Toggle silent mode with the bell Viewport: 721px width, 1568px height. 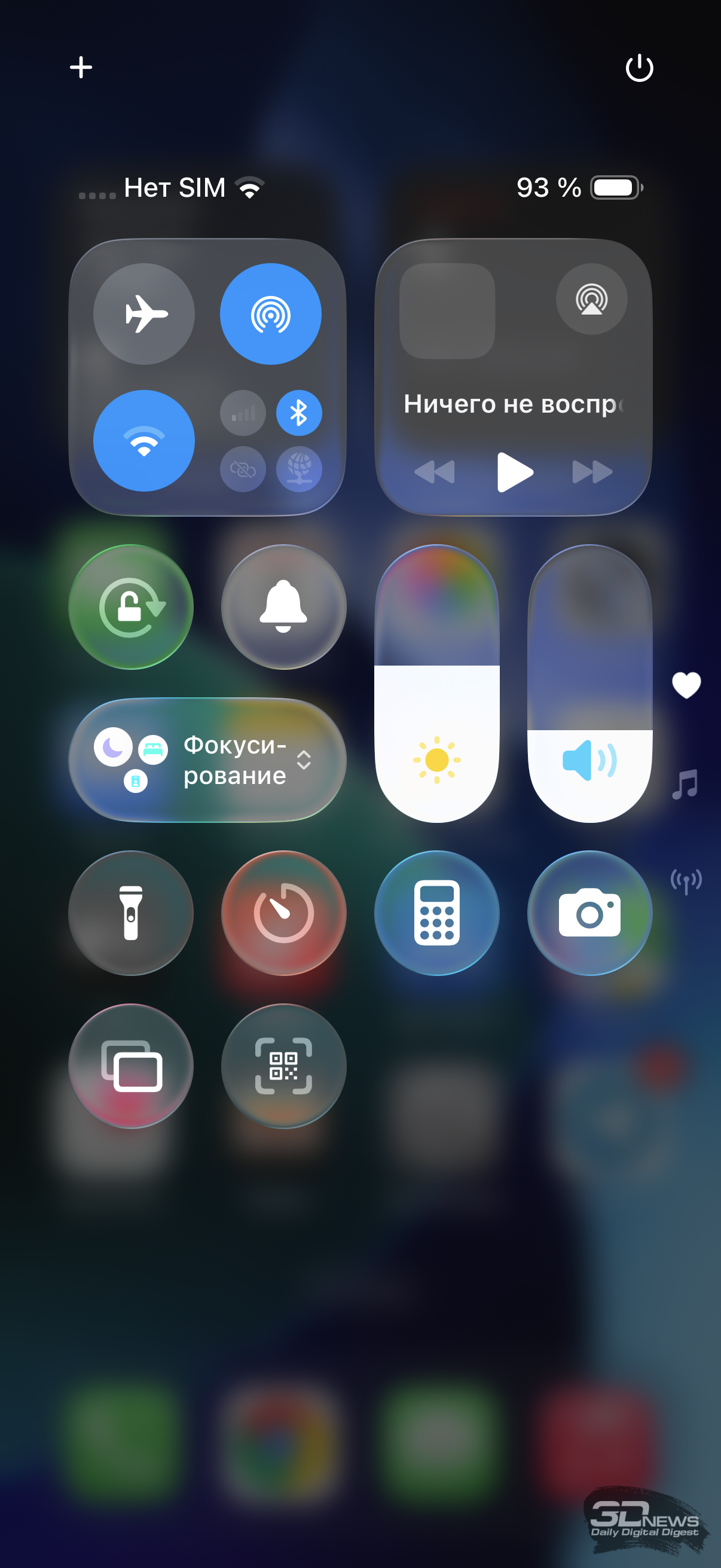pyautogui.click(x=283, y=607)
